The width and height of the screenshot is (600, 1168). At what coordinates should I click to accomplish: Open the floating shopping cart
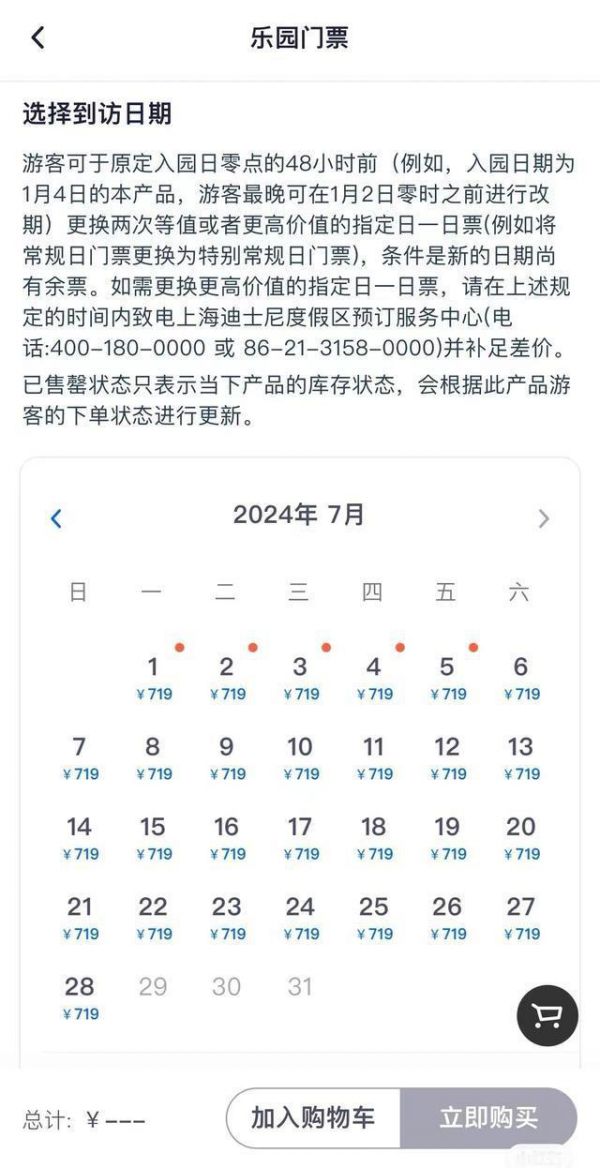tap(547, 1016)
